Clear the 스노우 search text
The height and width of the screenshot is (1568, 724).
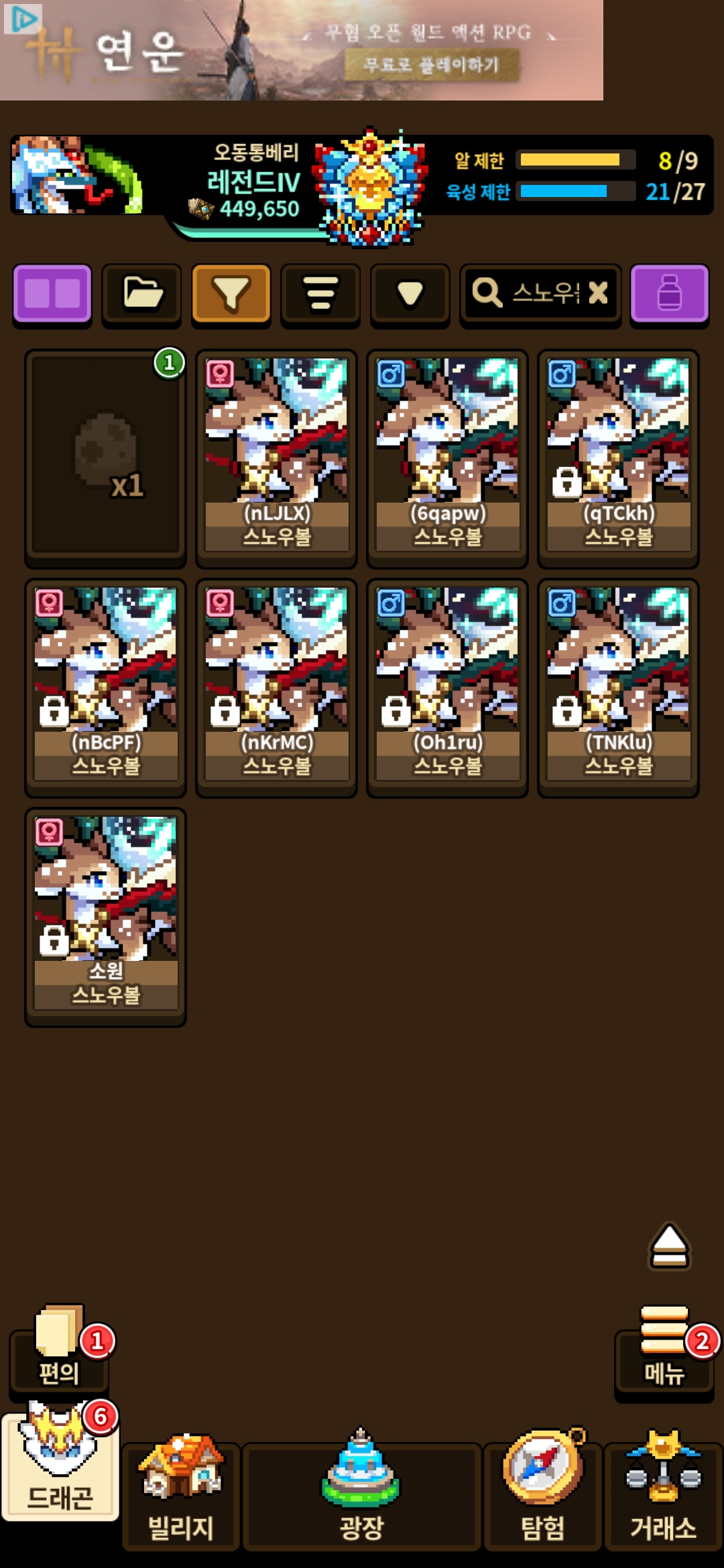(x=598, y=293)
